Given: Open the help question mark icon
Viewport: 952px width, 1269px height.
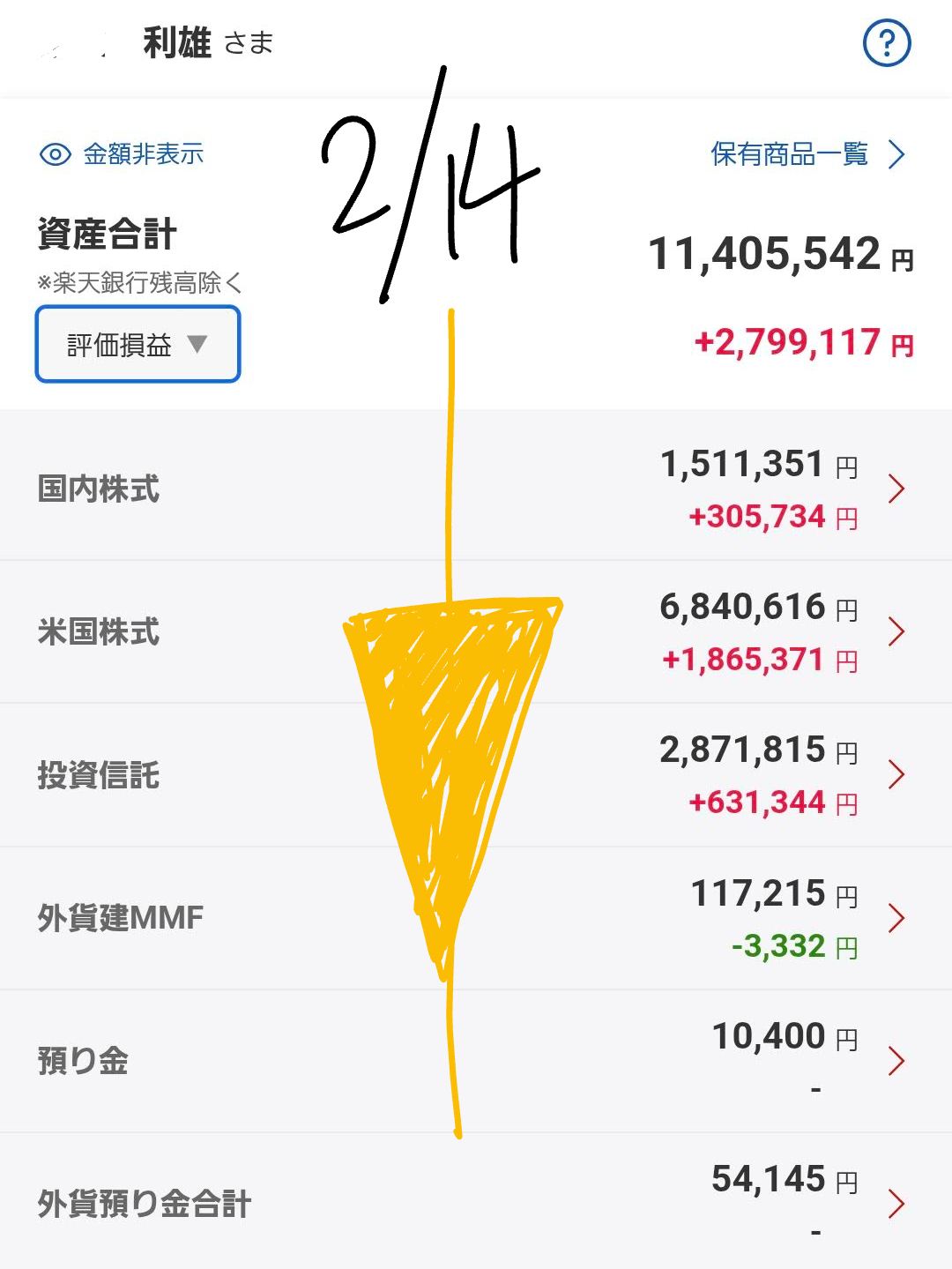Looking at the screenshot, I should (886, 42).
